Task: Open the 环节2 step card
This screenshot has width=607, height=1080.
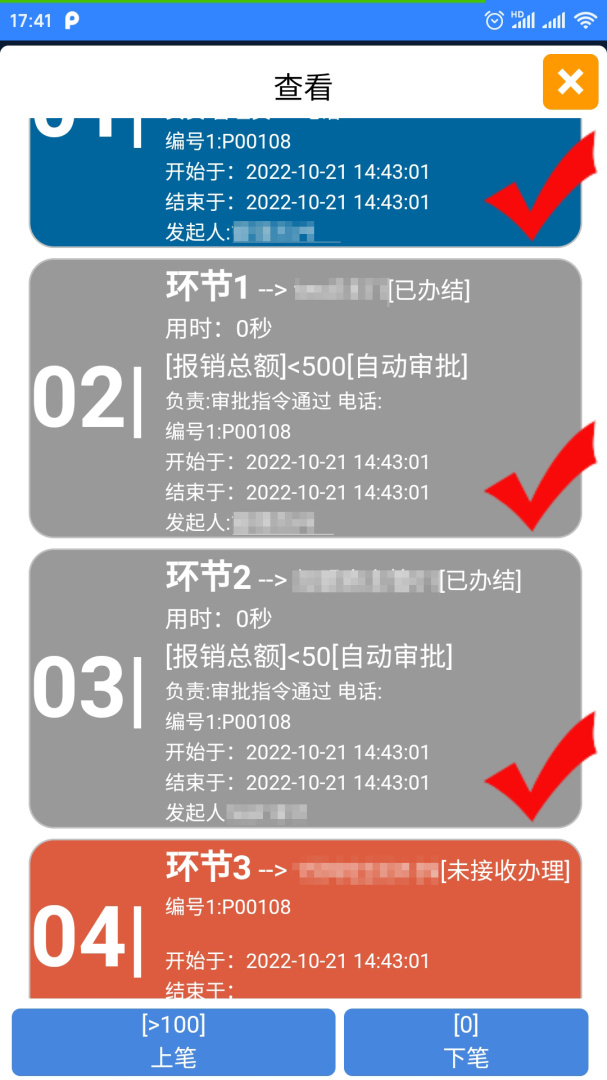Action: coord(305,688)
